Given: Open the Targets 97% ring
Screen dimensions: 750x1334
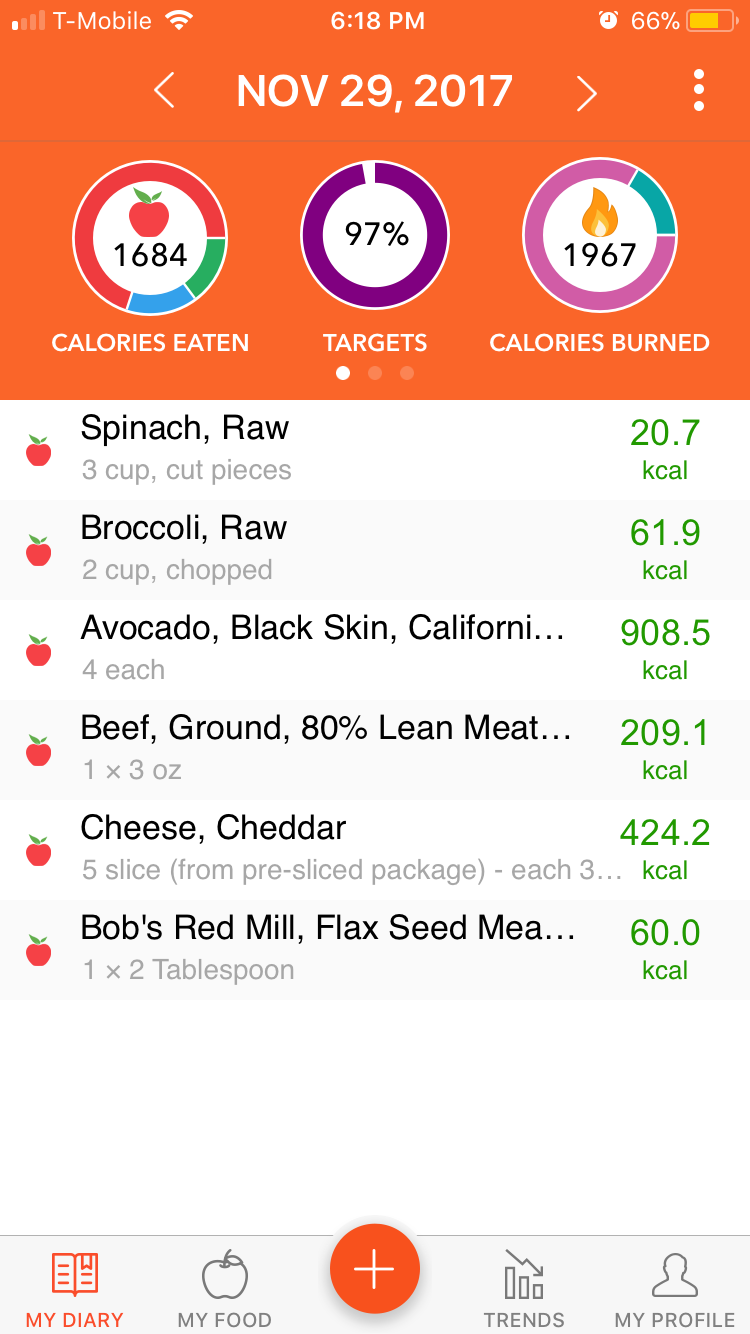Looking at the screenshot, I should pos(375,236).
